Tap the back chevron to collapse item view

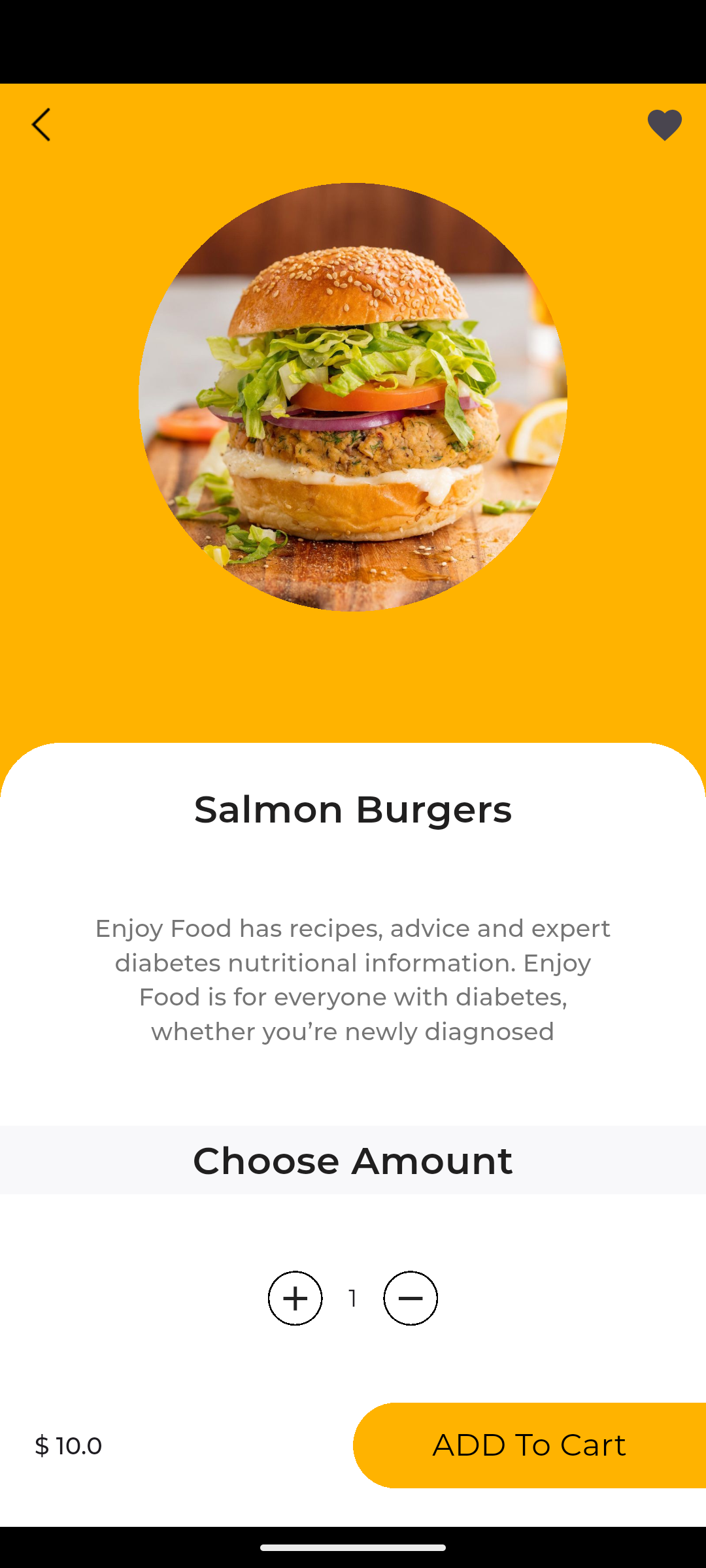pos(41,125)
